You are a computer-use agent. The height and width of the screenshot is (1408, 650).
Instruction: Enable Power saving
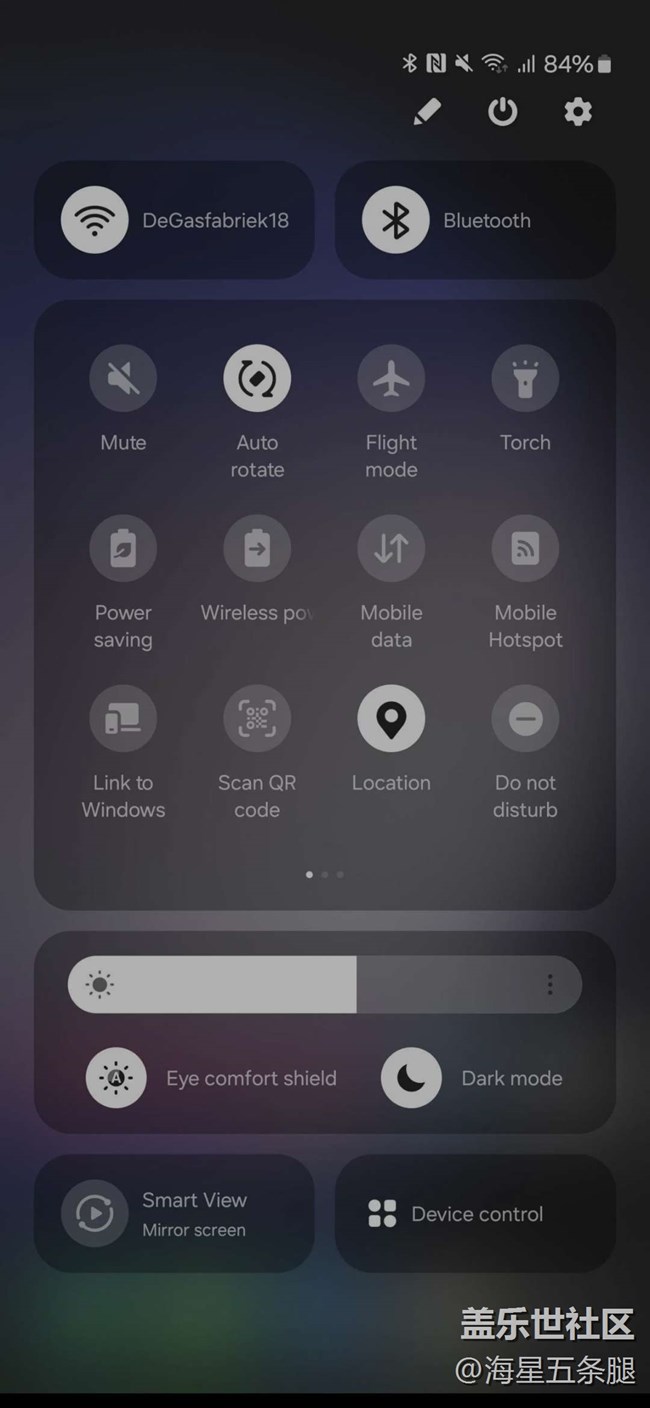[123, 548]
